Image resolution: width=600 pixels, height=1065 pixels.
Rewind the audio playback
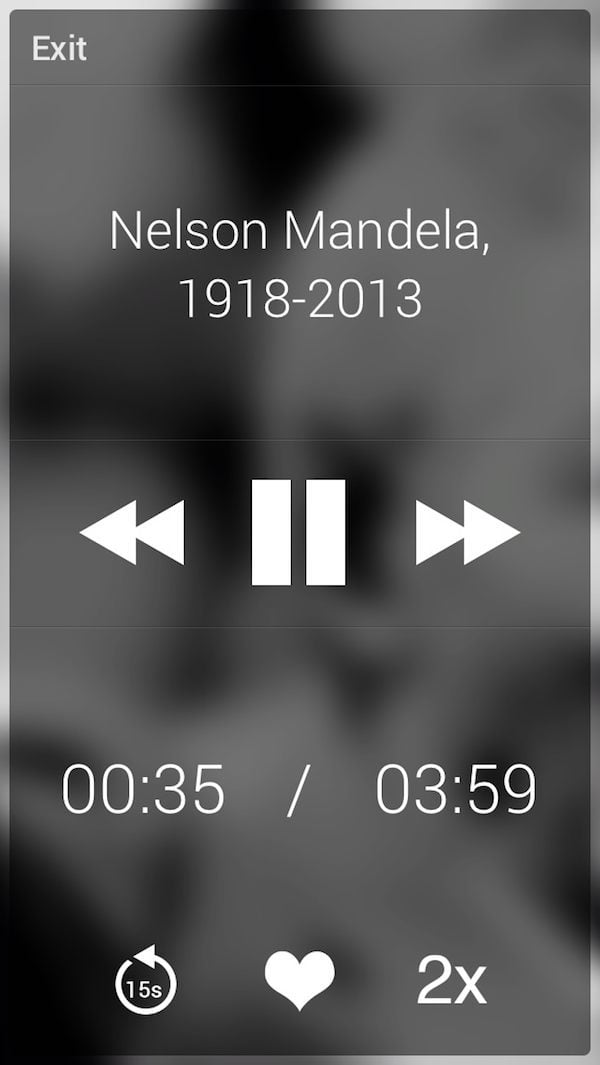click(x=132, y=532)
